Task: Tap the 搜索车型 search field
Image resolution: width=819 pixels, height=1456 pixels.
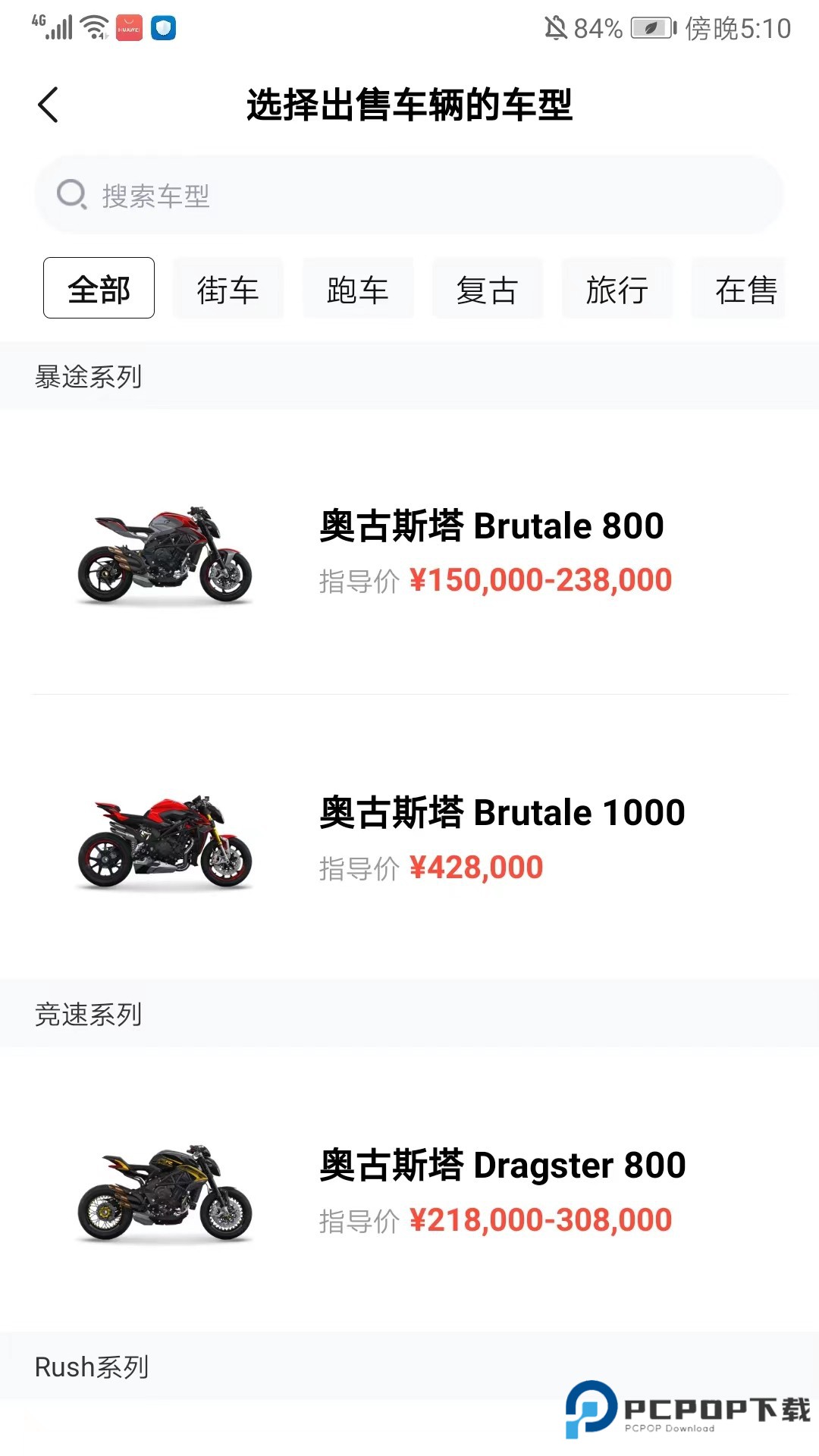Action: pos(409,196)
